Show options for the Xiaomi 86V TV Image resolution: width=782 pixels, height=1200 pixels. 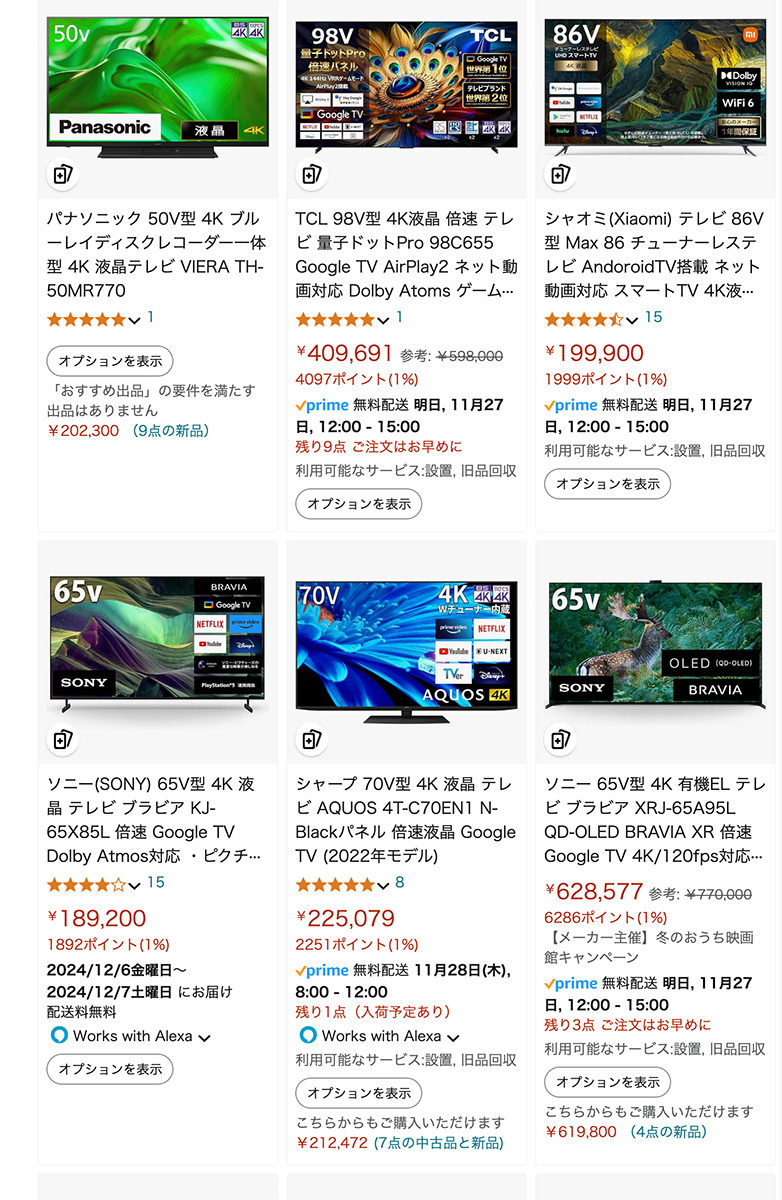607,484
